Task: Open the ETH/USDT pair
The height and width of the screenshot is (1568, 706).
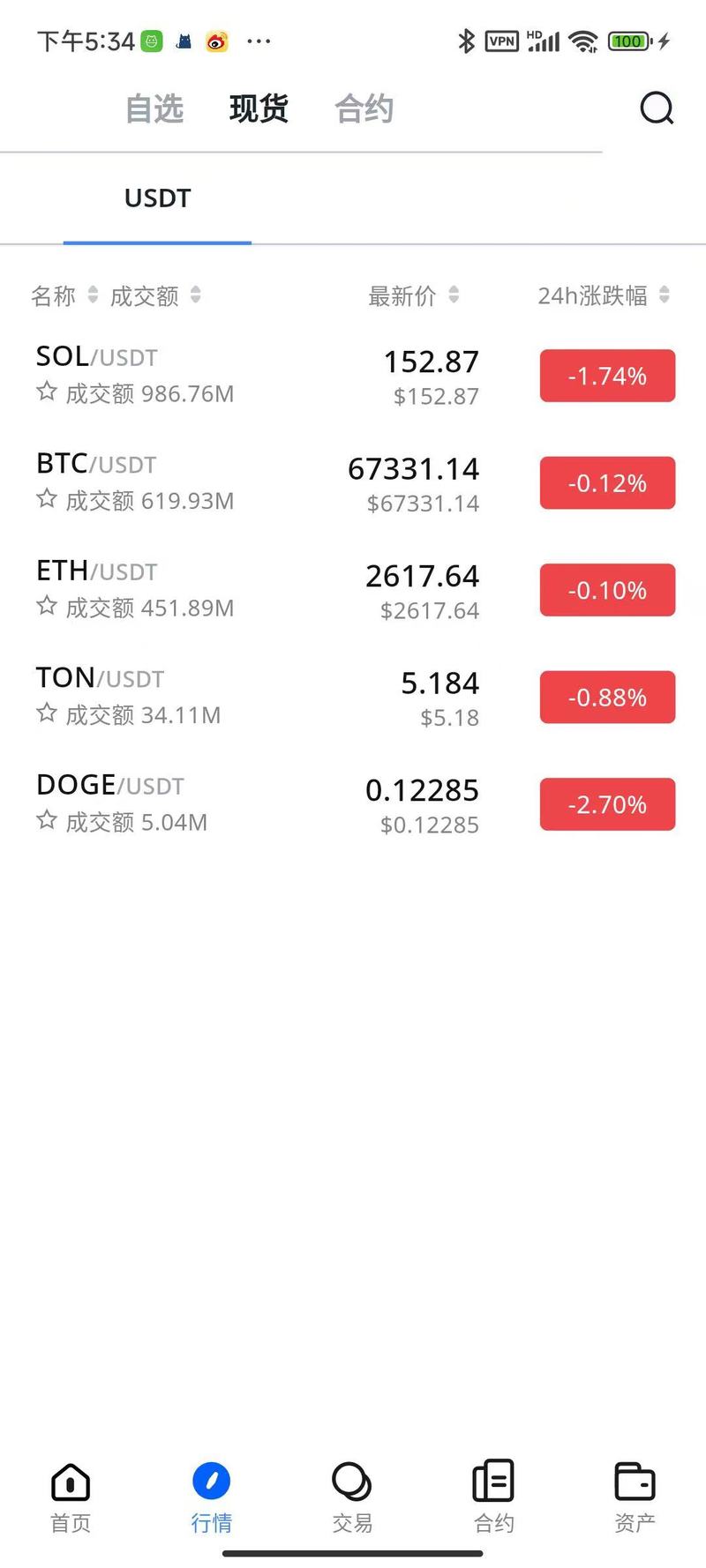Action: pos(353,590)
